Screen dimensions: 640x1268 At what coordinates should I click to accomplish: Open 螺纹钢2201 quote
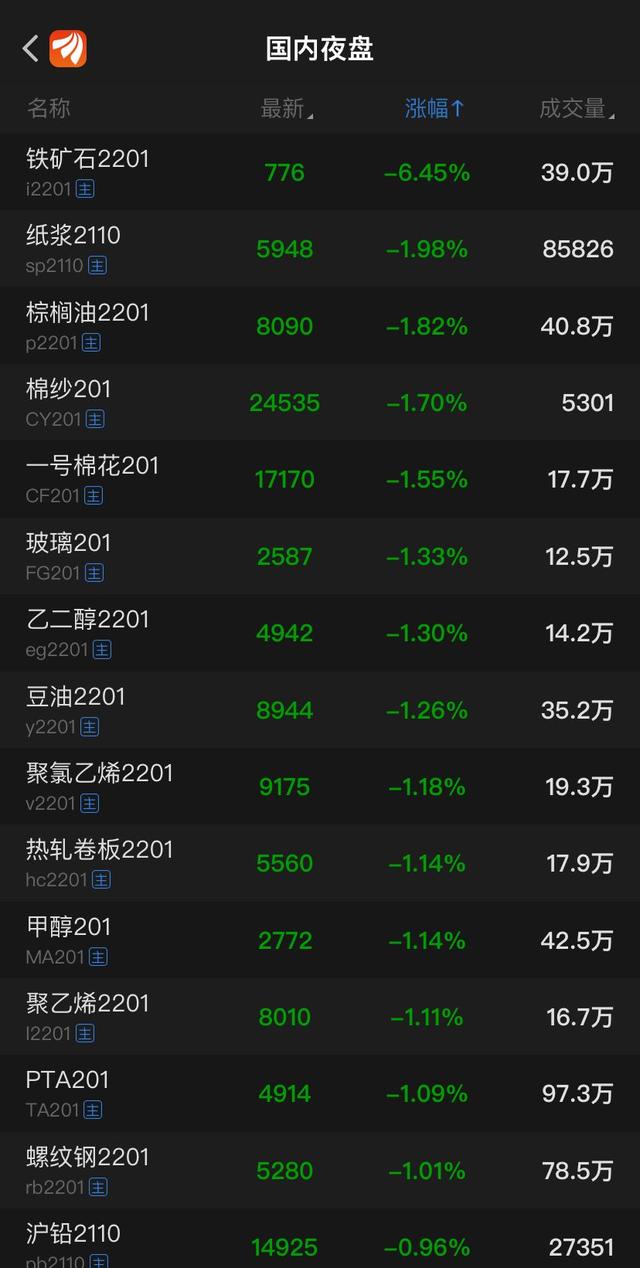[320, 1170]
